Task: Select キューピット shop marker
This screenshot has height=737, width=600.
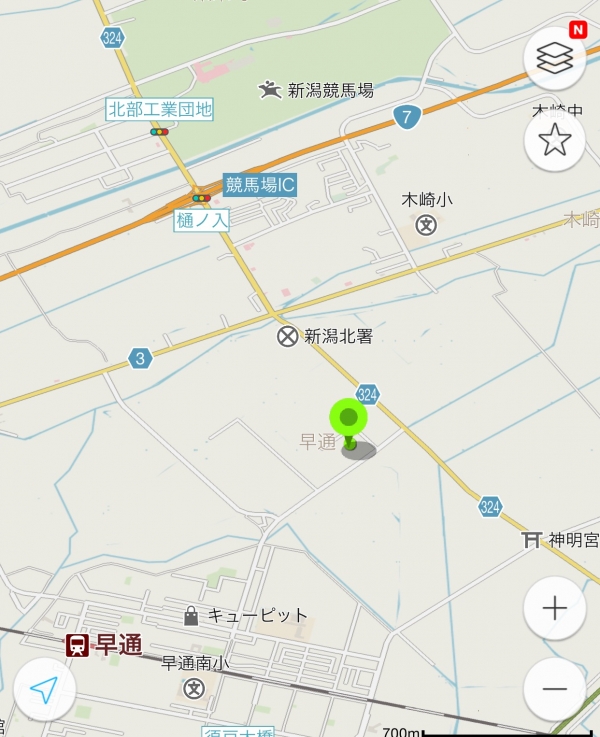Action: click(x=191, y=615)
